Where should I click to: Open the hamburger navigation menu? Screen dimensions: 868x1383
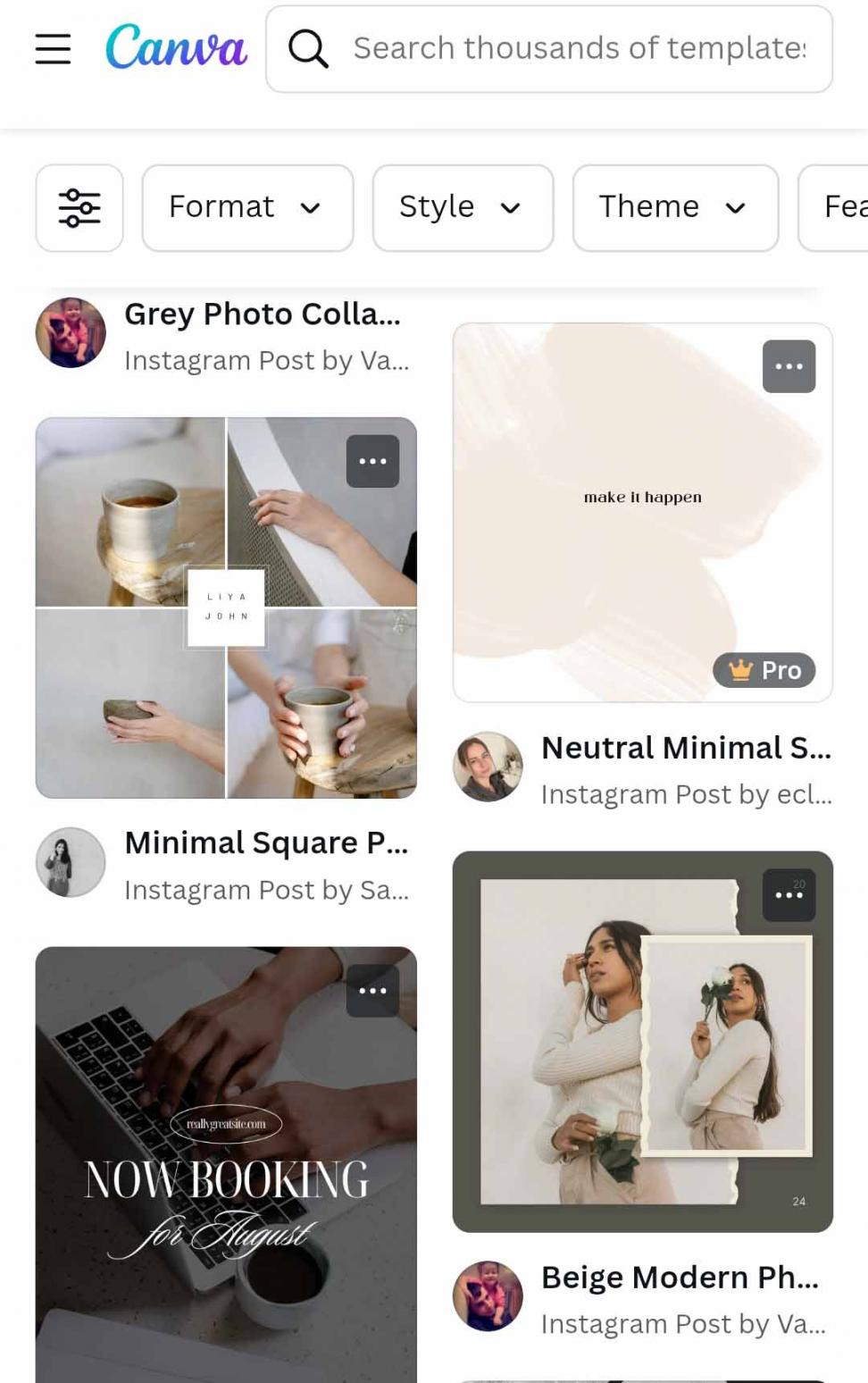[53, 48]
